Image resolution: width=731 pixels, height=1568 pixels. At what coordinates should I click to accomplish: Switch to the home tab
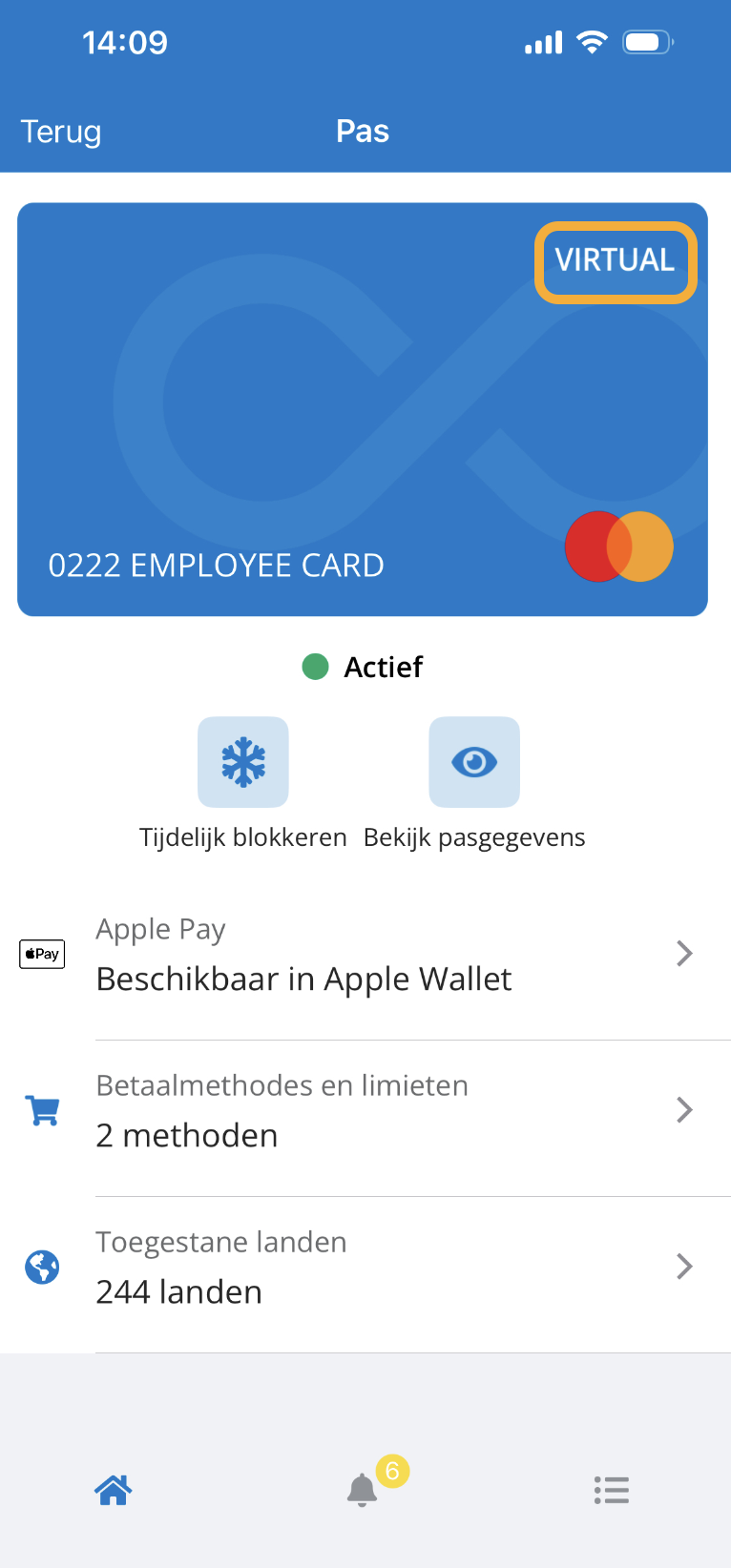pos(113,1489)
